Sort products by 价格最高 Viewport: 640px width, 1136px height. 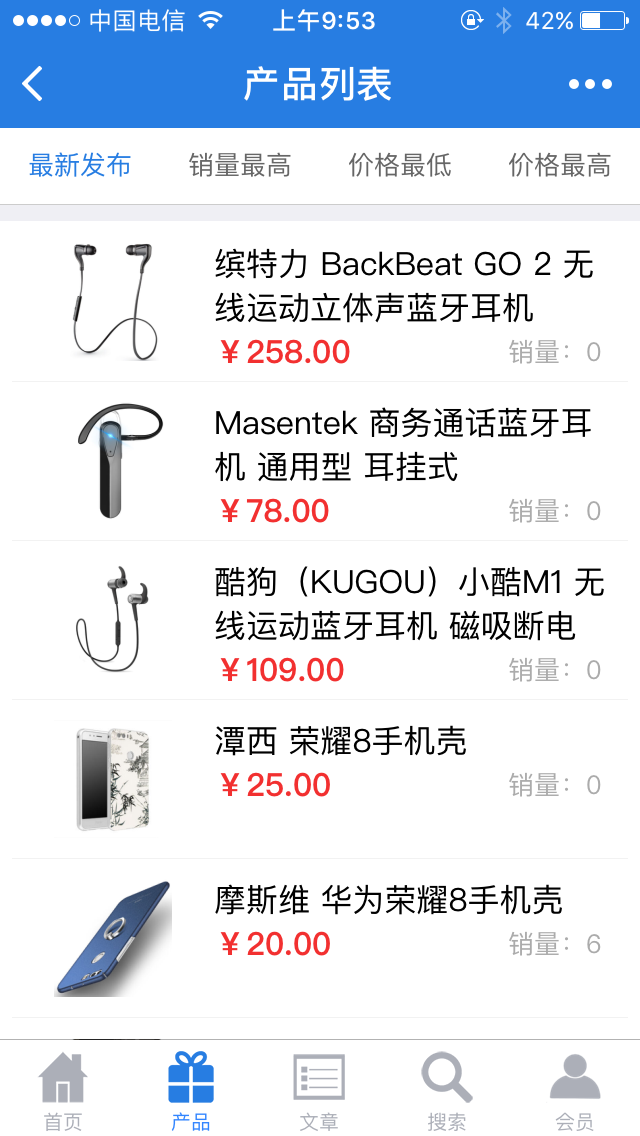[560, 165]
